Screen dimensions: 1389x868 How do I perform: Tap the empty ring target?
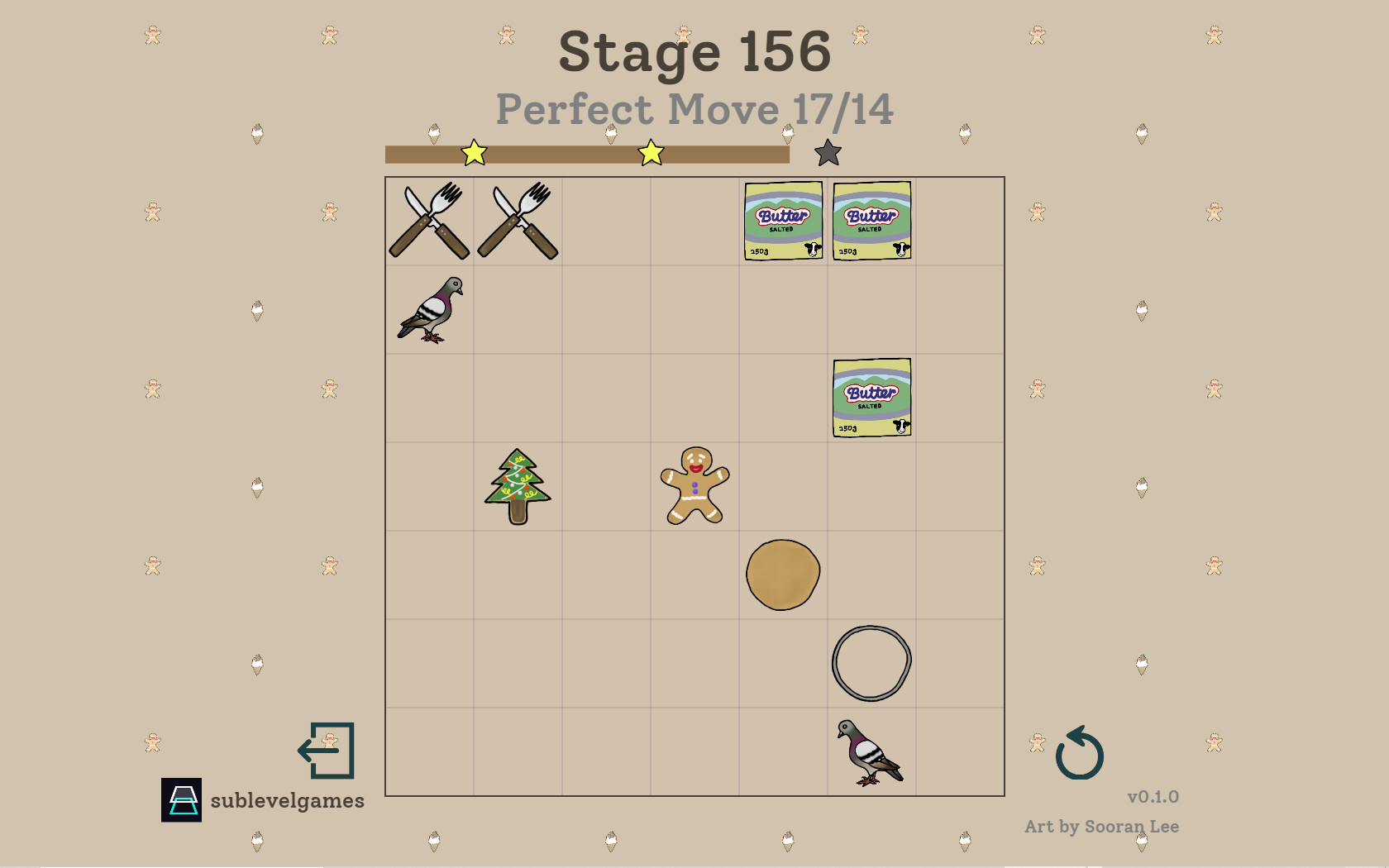(871, 663)
